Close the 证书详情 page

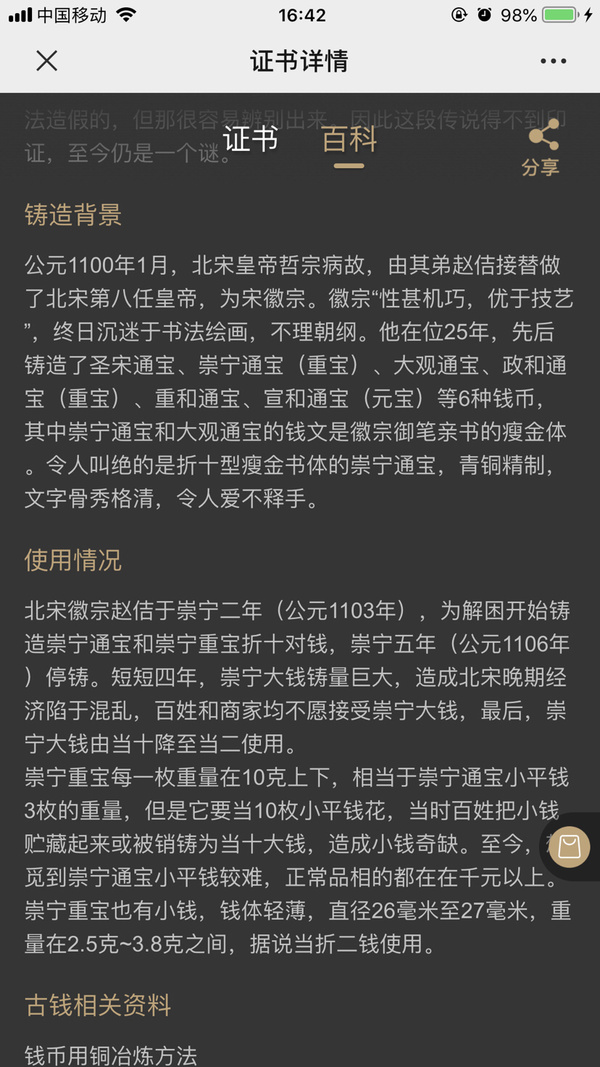pos(47,61)
